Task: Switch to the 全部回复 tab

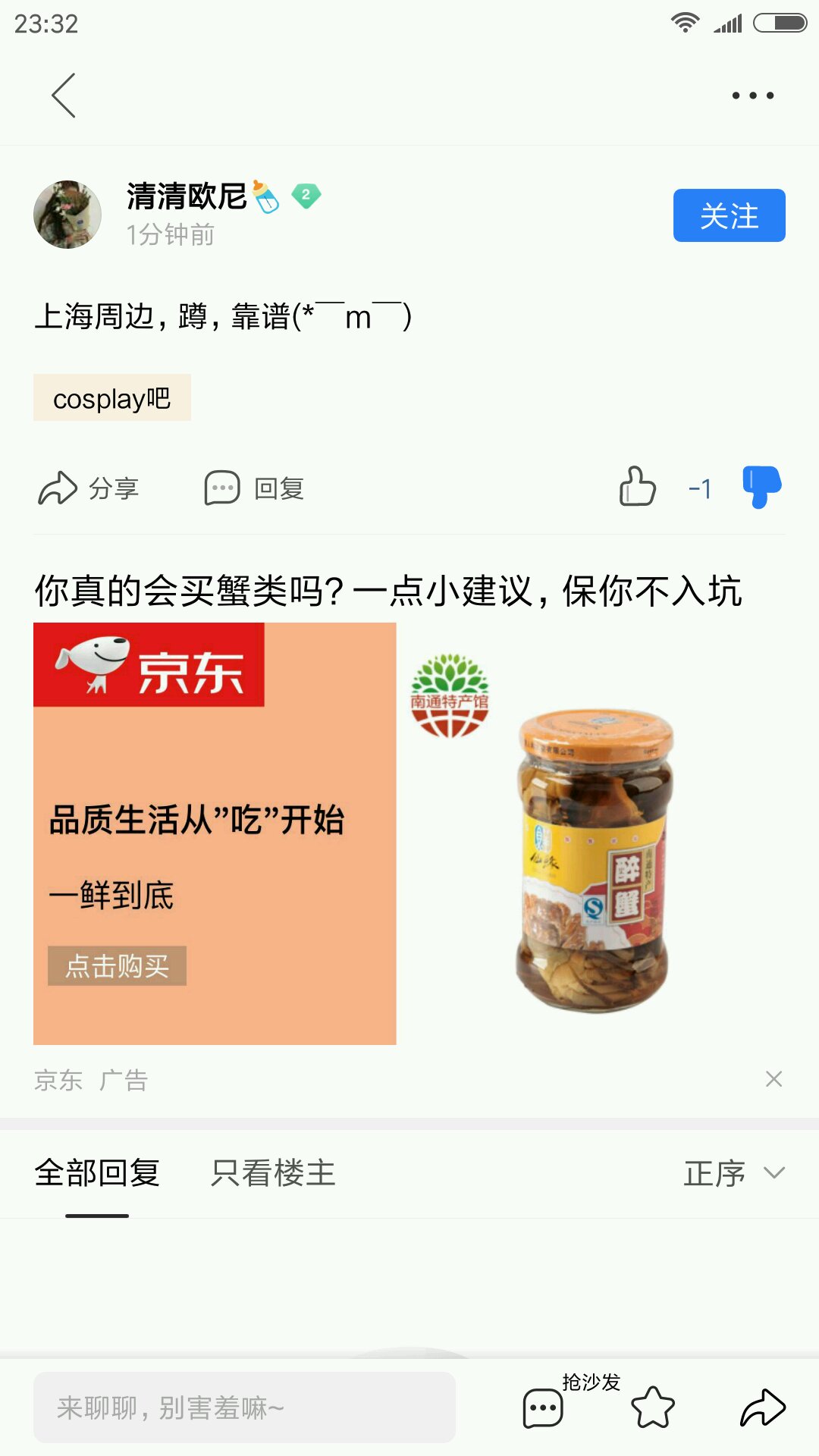Action: click(x=97, y=1173)
